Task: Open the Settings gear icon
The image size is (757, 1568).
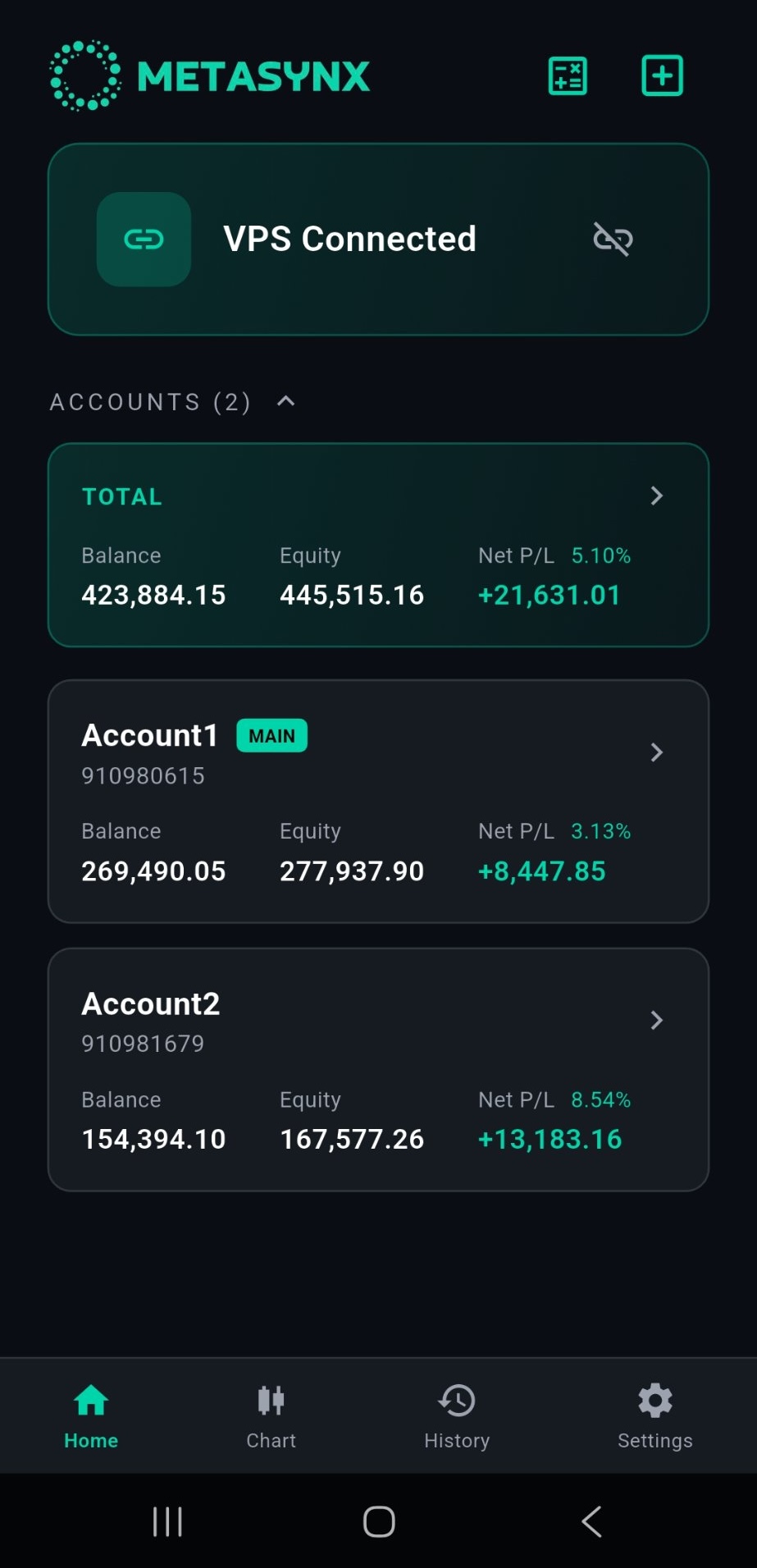Action: click(x=654, y=1399)
